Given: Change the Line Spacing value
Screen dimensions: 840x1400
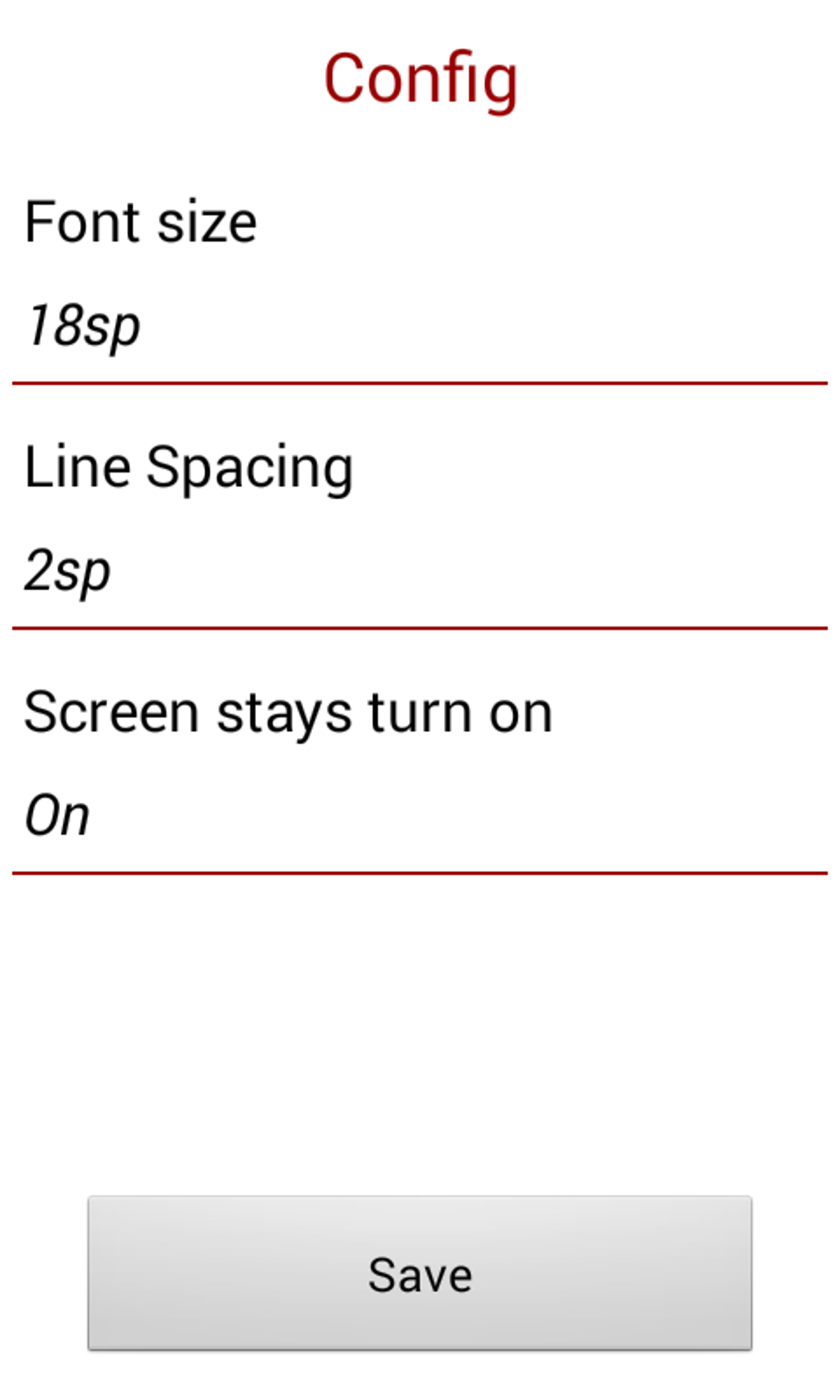Looking at the screenshot, I should coord(420,517).
